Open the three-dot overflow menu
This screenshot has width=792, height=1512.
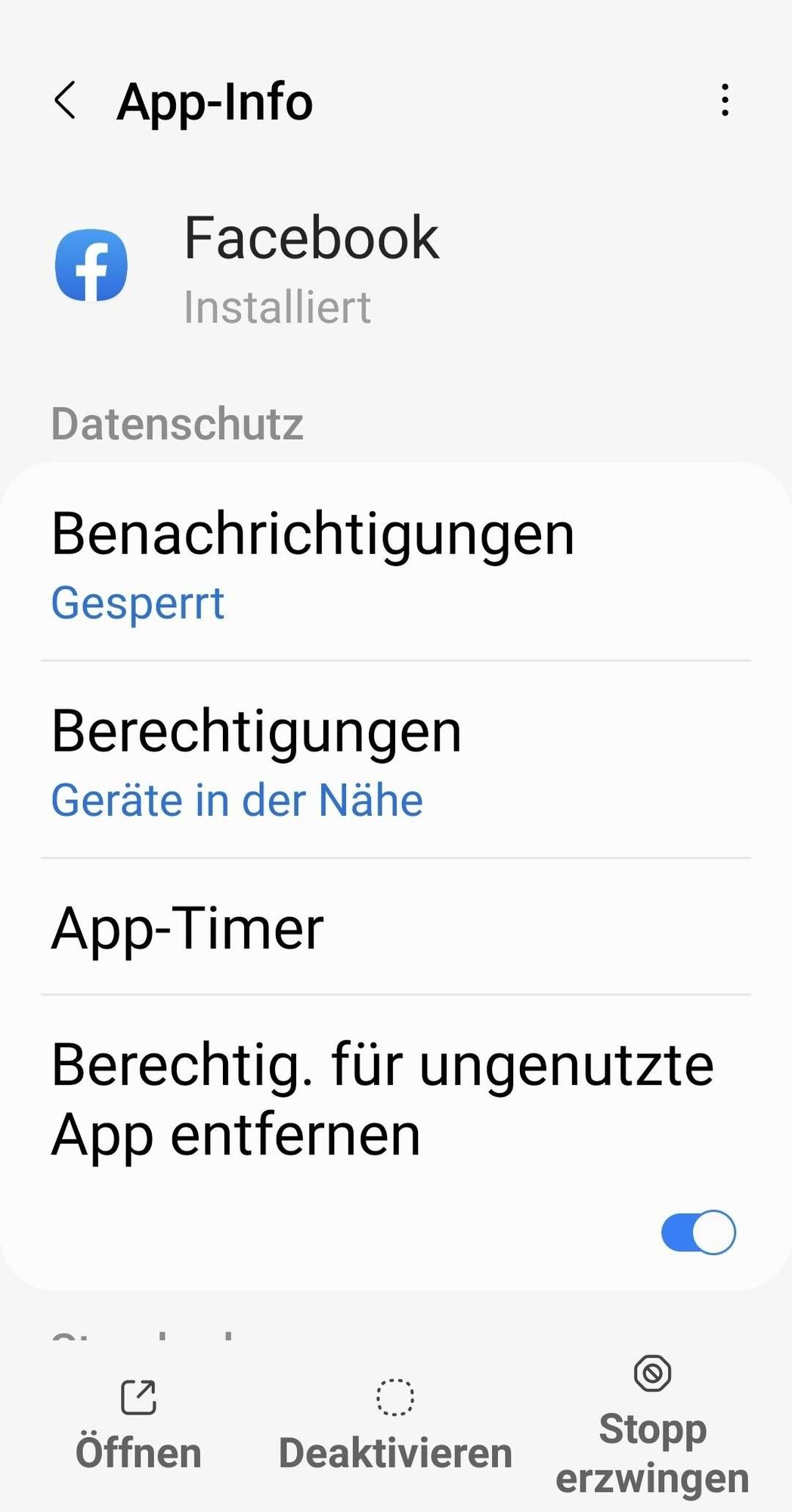(725, 101)
